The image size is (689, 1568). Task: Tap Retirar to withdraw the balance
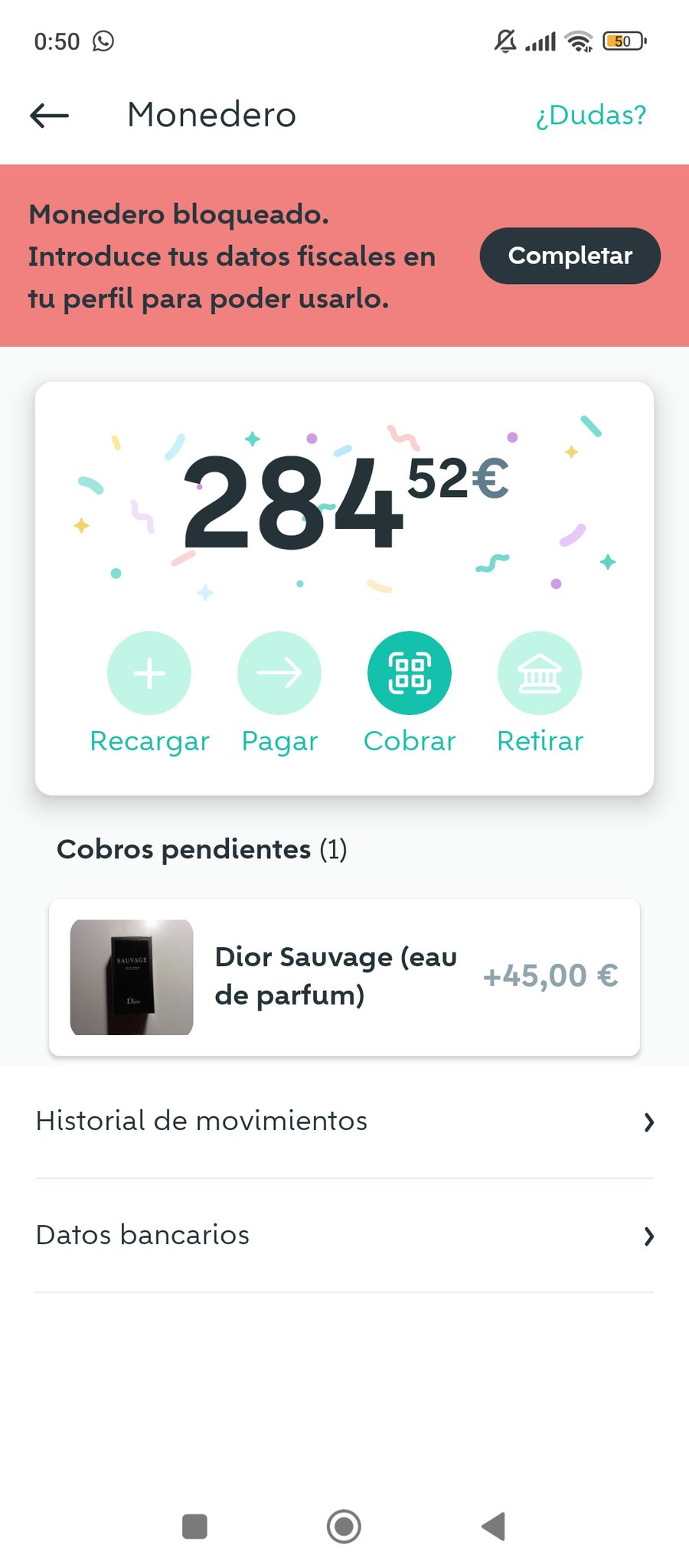540,673
